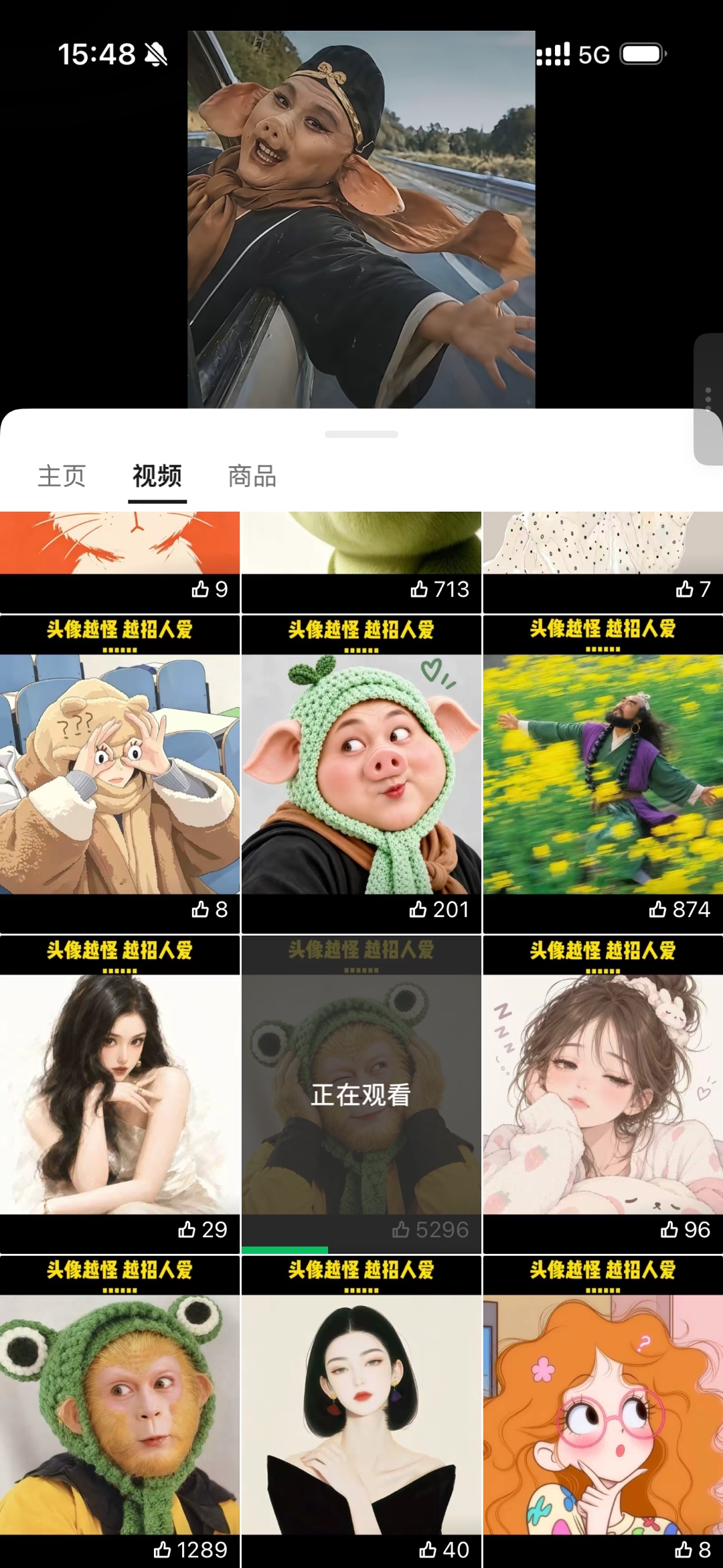723x1568 pixels.
Task: Open the polka-dot video with 7 likes
Action: [x=603, y=563]
